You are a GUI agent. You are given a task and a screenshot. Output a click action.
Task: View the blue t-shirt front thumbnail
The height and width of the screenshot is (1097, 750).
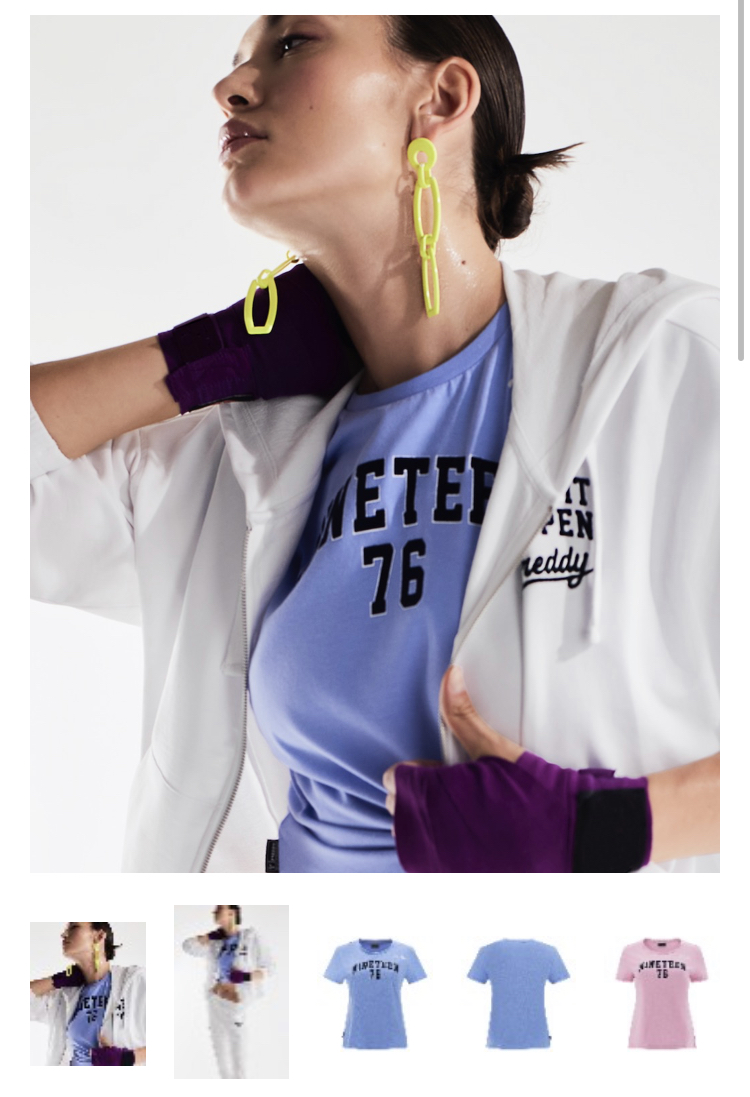tap(375, 992)
